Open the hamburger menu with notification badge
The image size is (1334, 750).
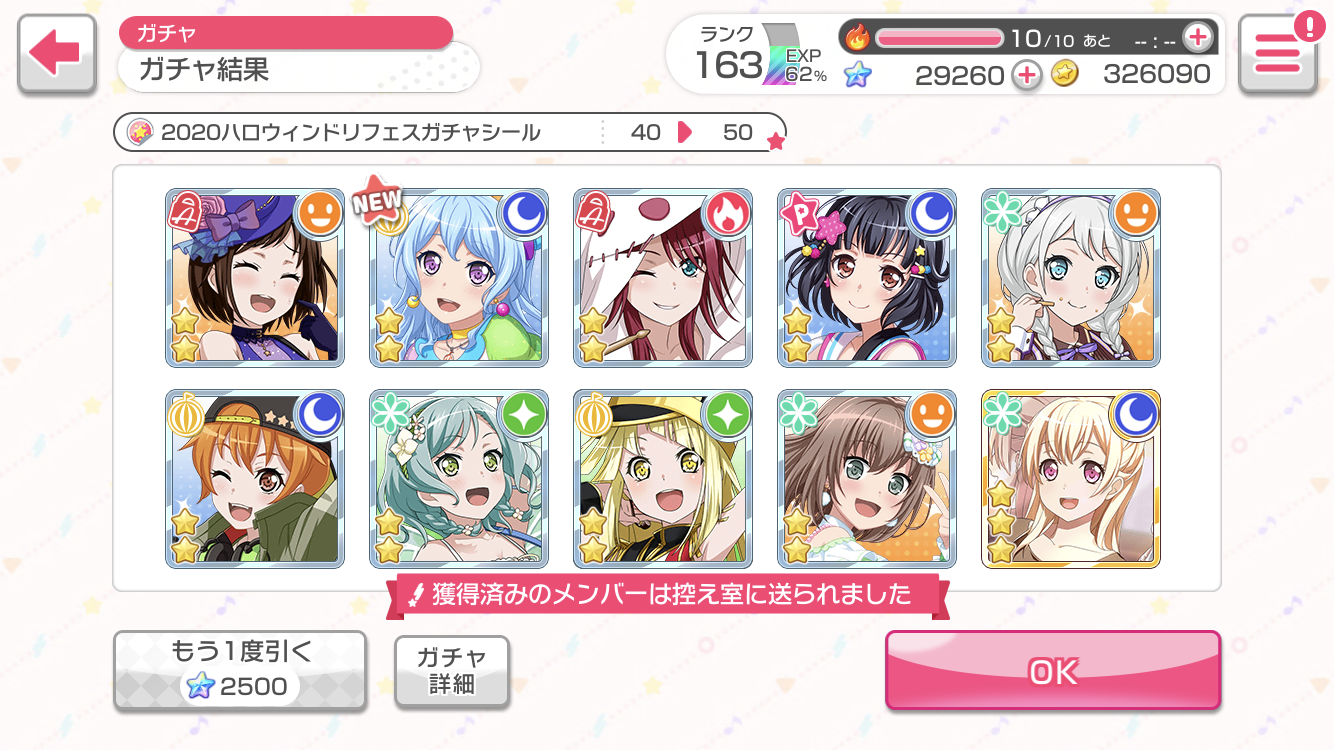coord(1276,55)
